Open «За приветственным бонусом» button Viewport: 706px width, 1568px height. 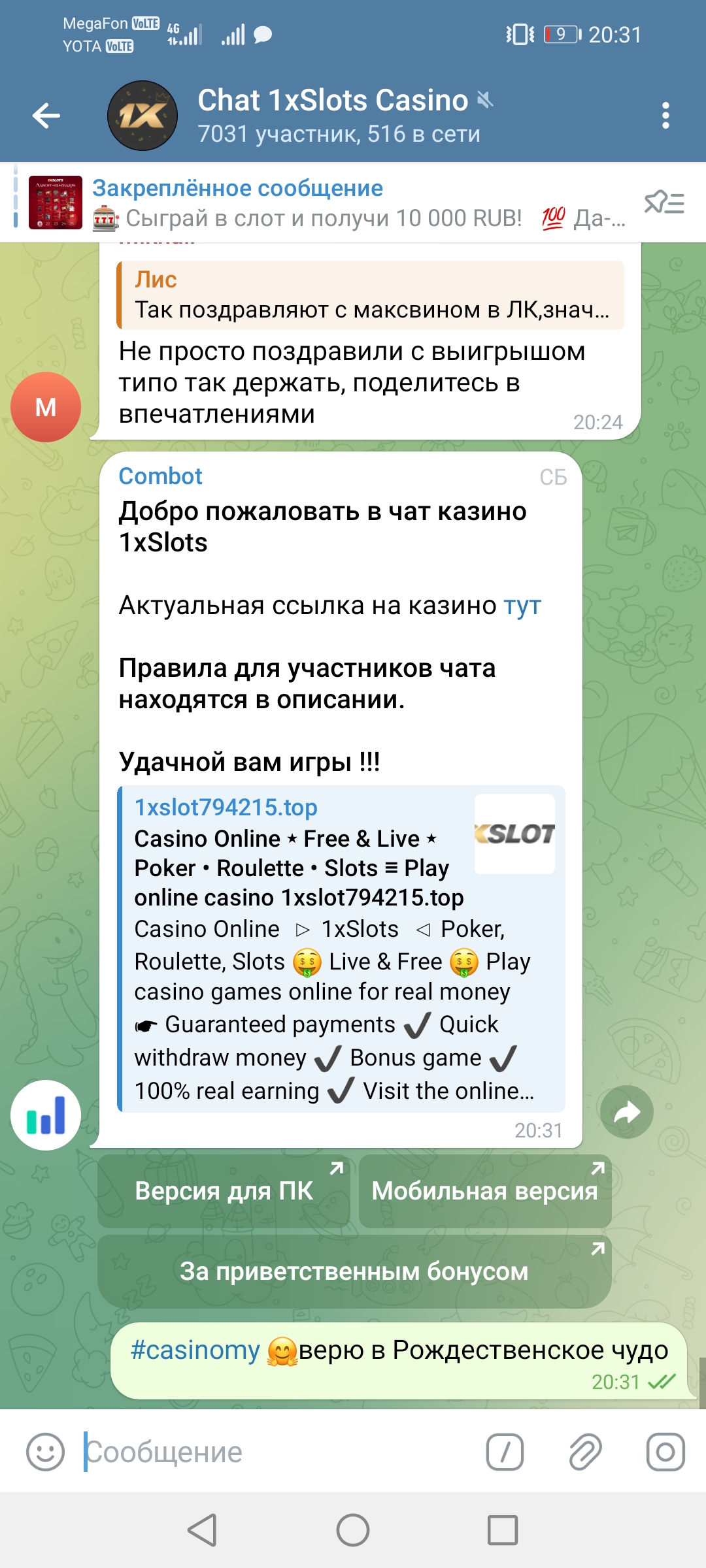click(x=354, y=1271)
